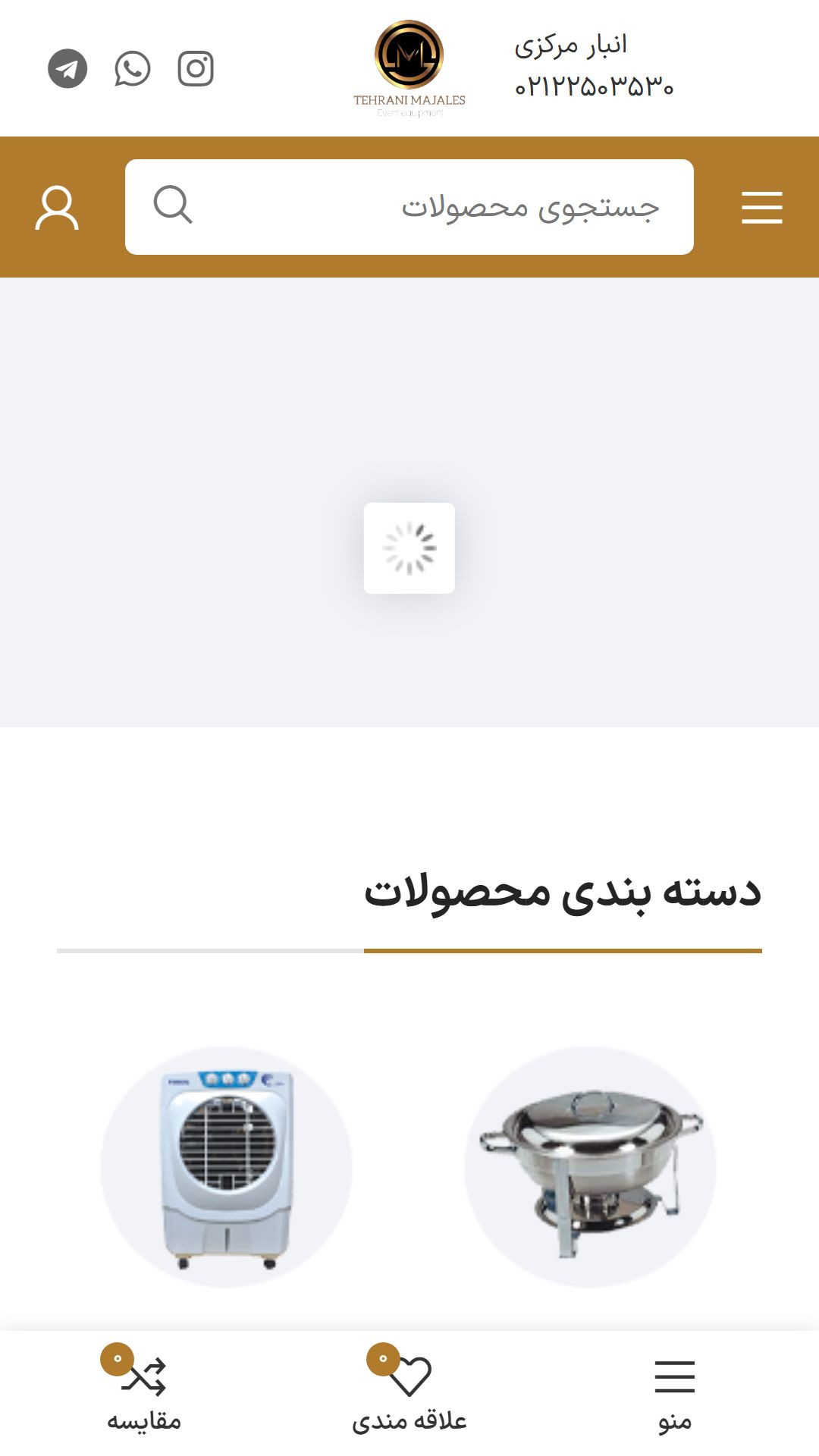Open the bottom menu (منو) tab
The image size is (819, 1456).
tap(674, 1394)
